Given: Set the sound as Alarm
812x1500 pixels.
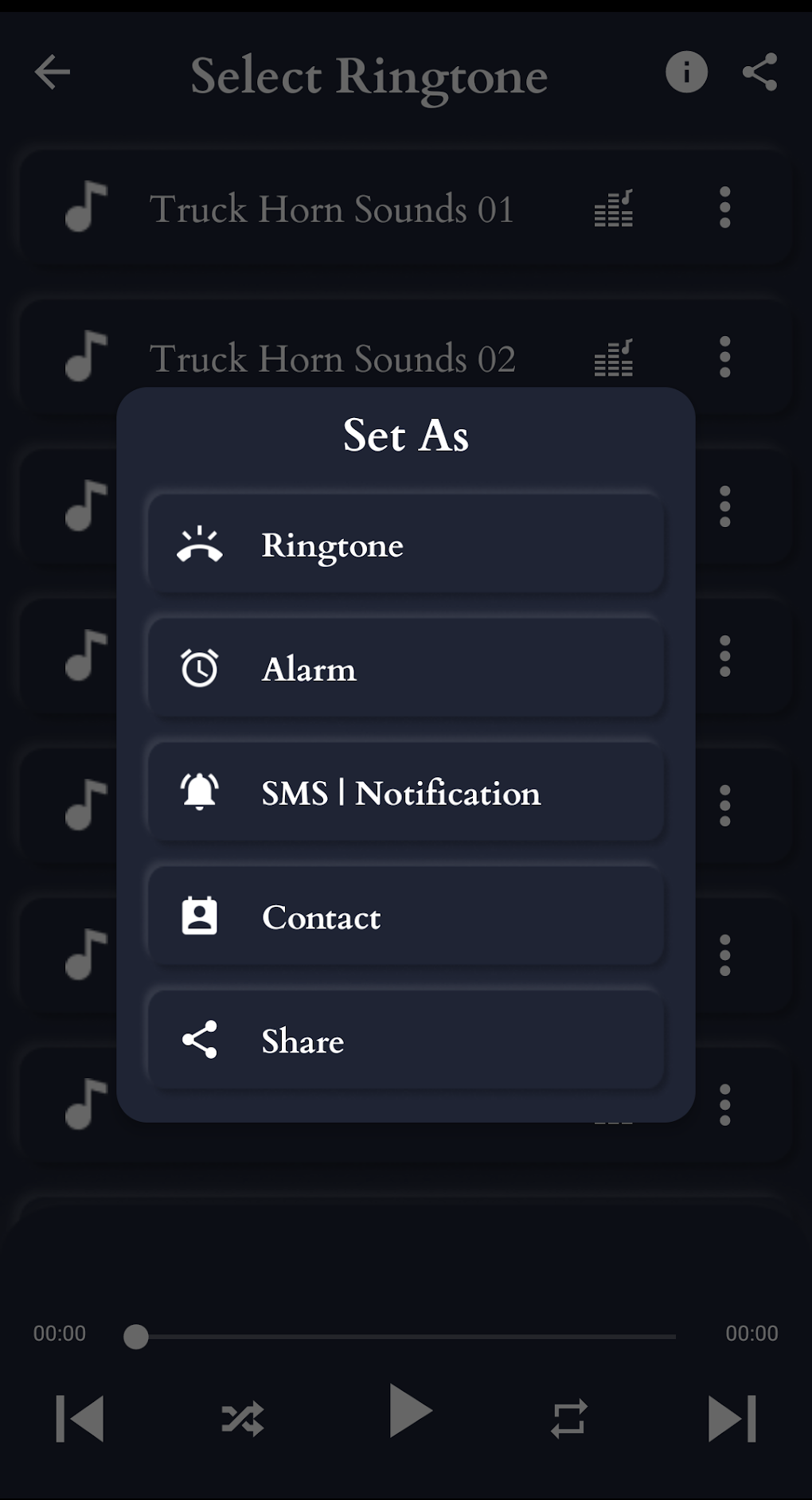Looking at the screenshot, I should [406, 669].
